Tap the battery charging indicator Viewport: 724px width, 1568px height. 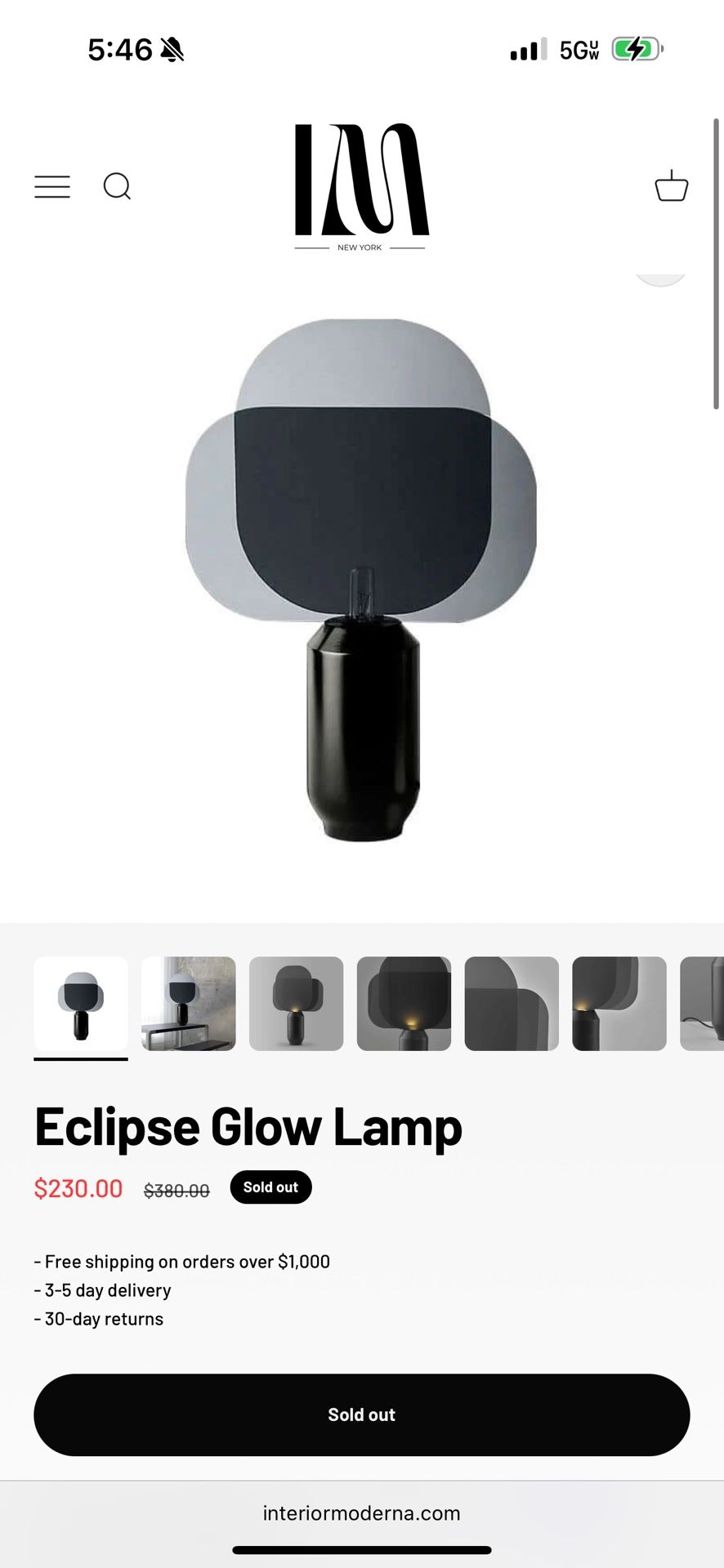coord(636,49)
